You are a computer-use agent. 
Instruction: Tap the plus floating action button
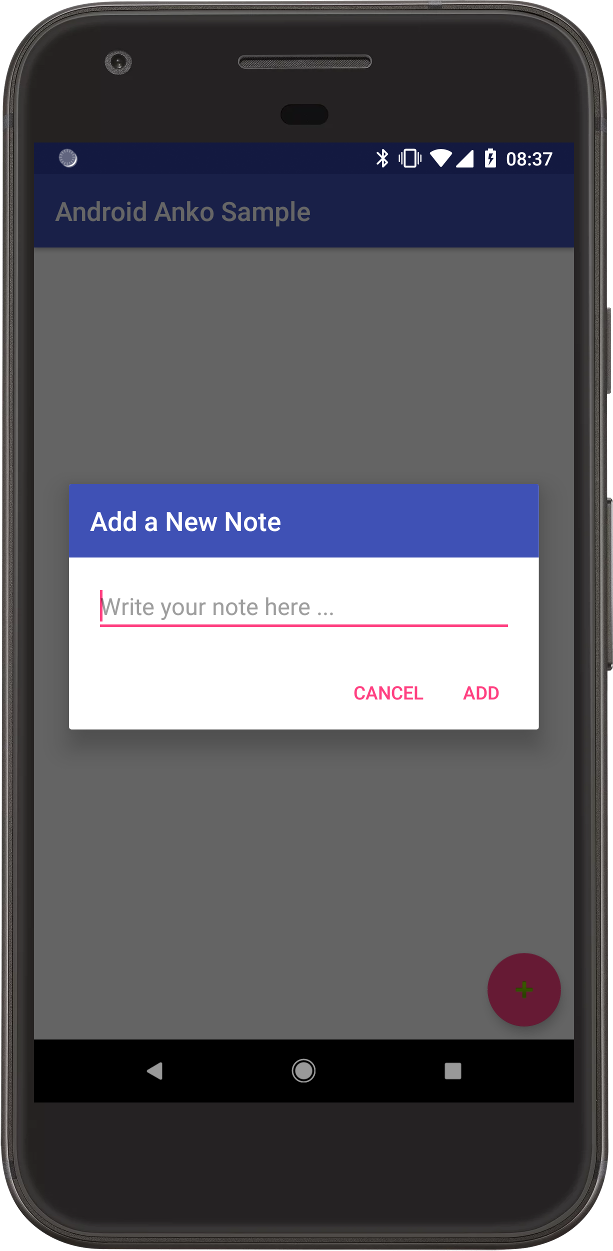pos(524,990)
